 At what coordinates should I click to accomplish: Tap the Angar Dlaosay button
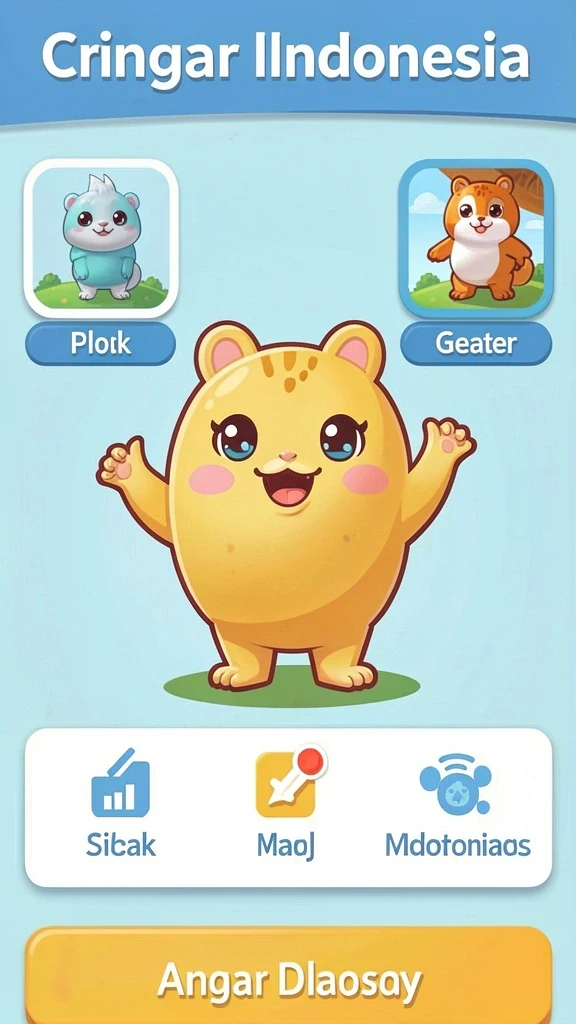point(289,979)
